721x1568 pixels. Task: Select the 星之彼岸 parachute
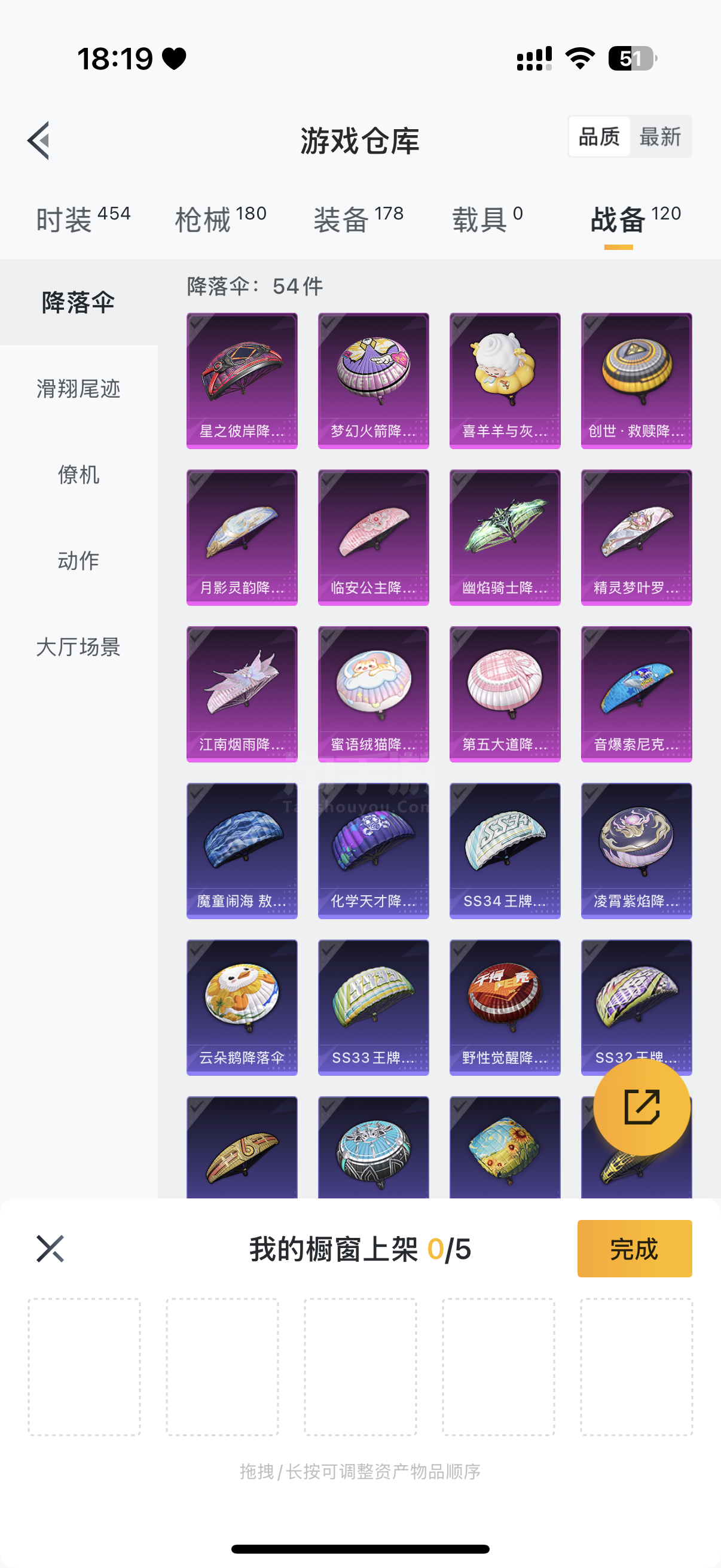[x=242, y=380]
